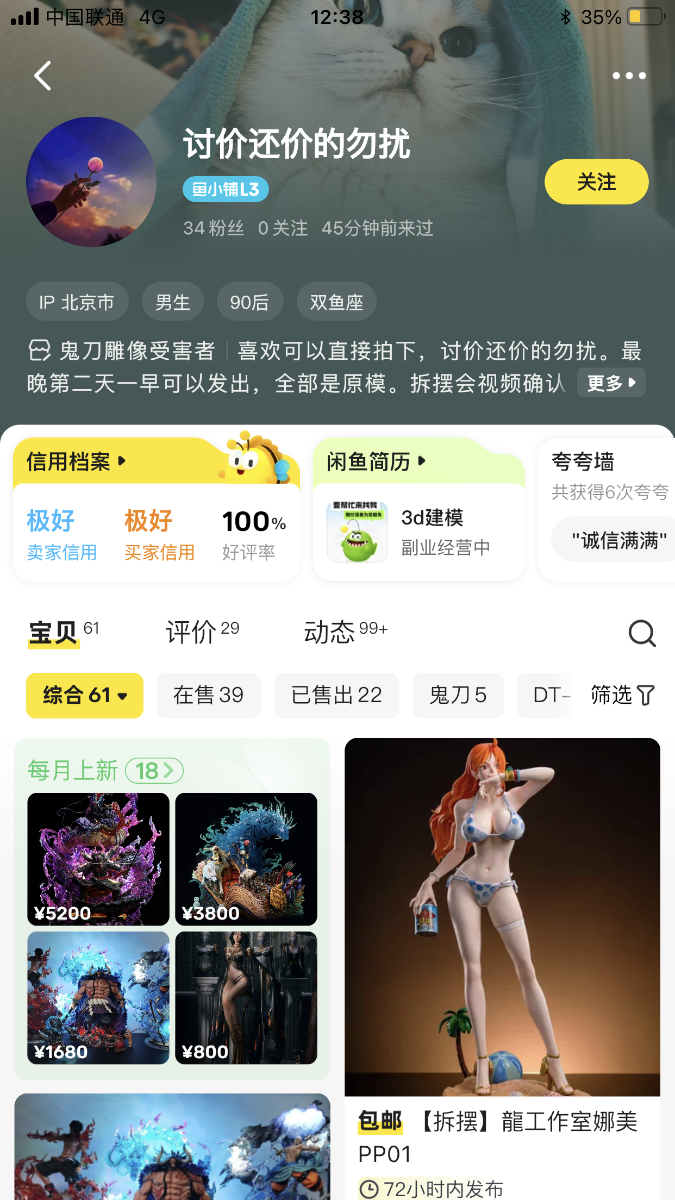Screen dimensions: 675x1200
Task: Open the 夸夸墙 praise wall card
Action: click(610, 510)
